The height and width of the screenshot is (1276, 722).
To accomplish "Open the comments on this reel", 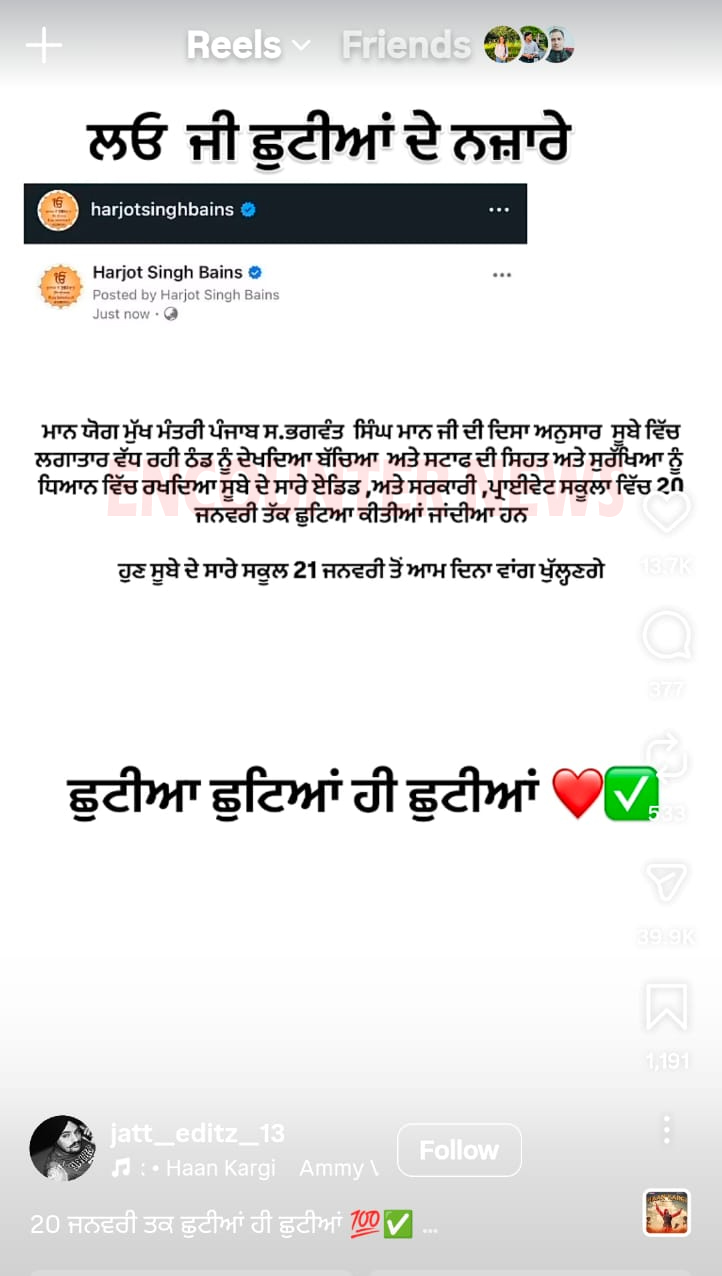I will click(667, 636).
